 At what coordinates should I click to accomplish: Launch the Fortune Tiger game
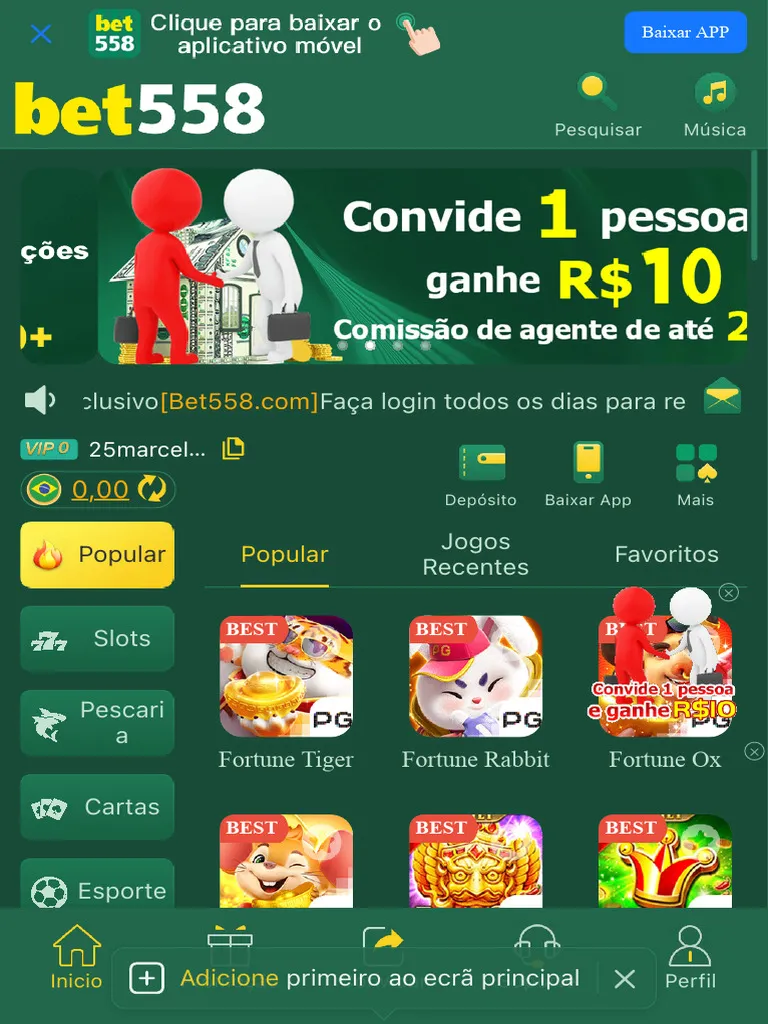coord(286,676)
